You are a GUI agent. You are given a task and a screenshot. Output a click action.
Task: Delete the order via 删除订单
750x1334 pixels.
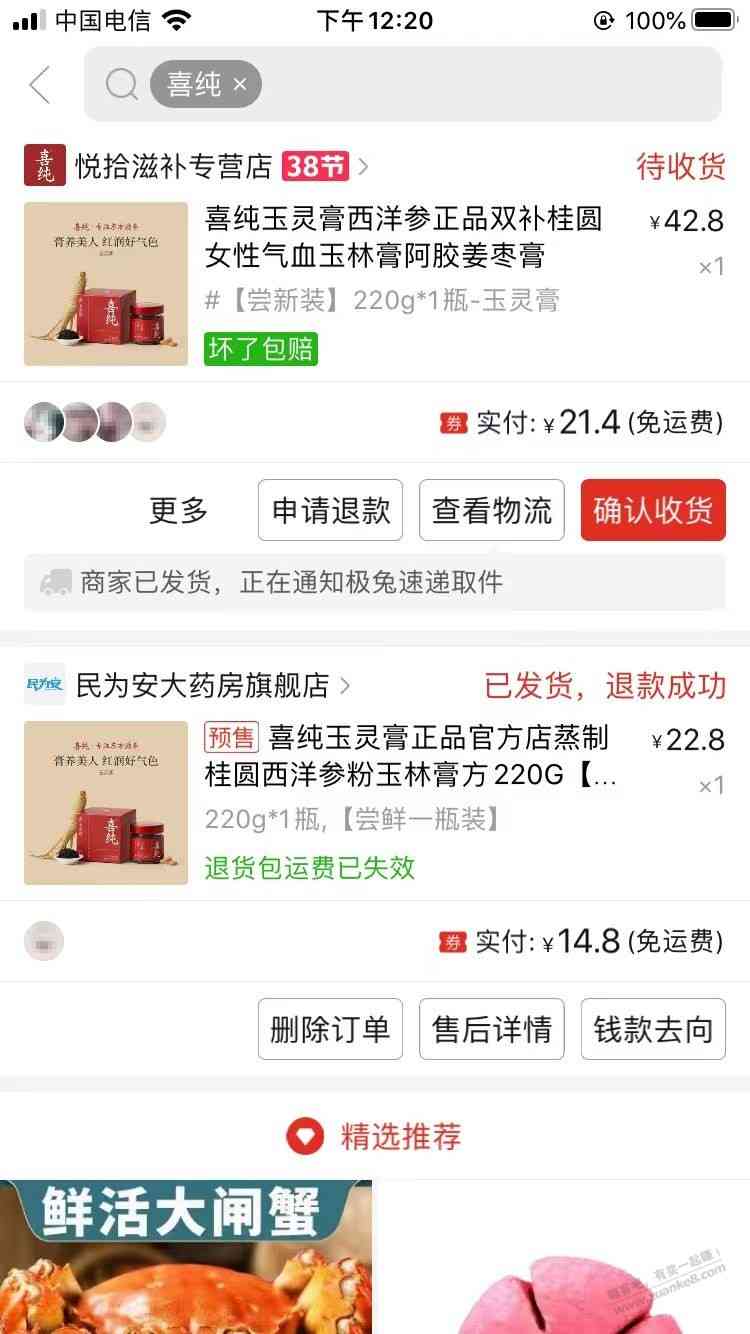tap(331, 1029)
